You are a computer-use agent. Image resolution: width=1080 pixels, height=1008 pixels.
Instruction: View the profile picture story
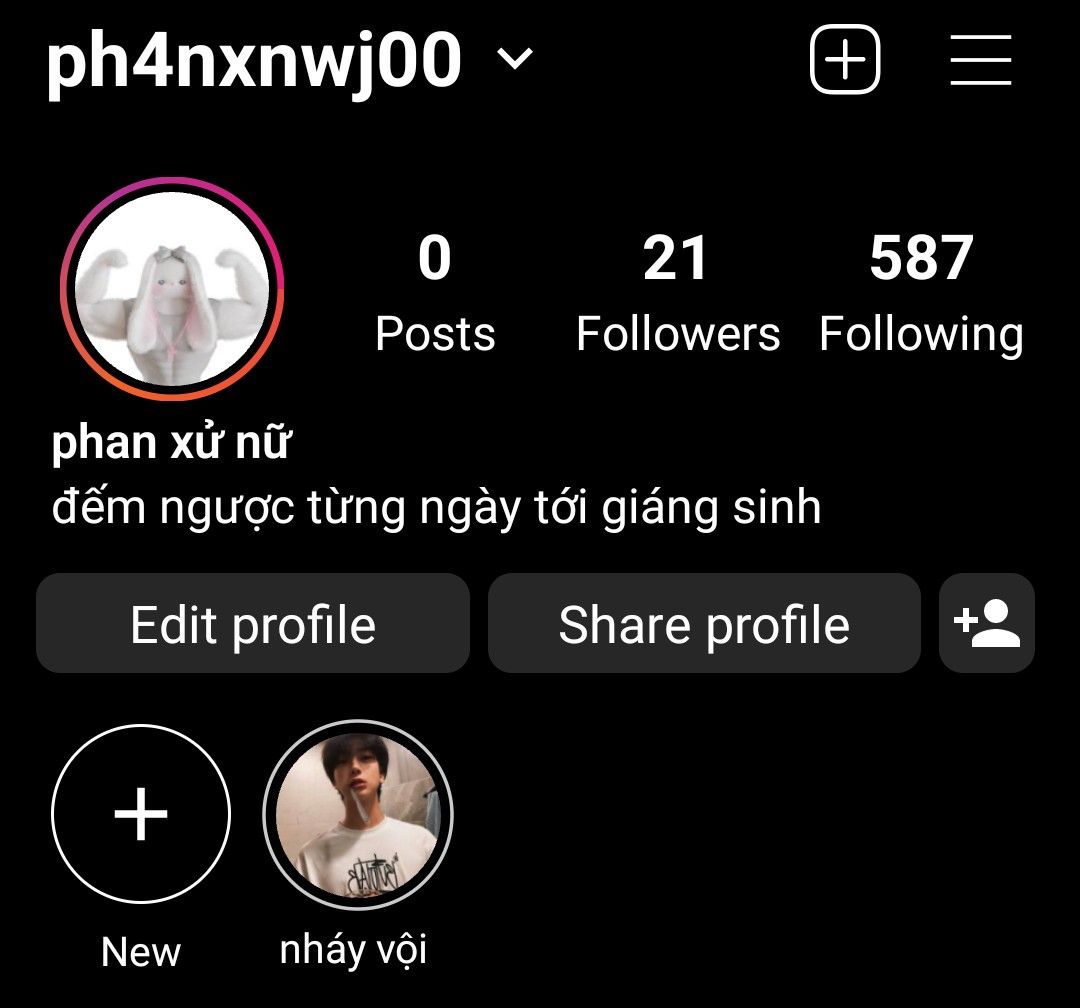(x=172, y=290)
